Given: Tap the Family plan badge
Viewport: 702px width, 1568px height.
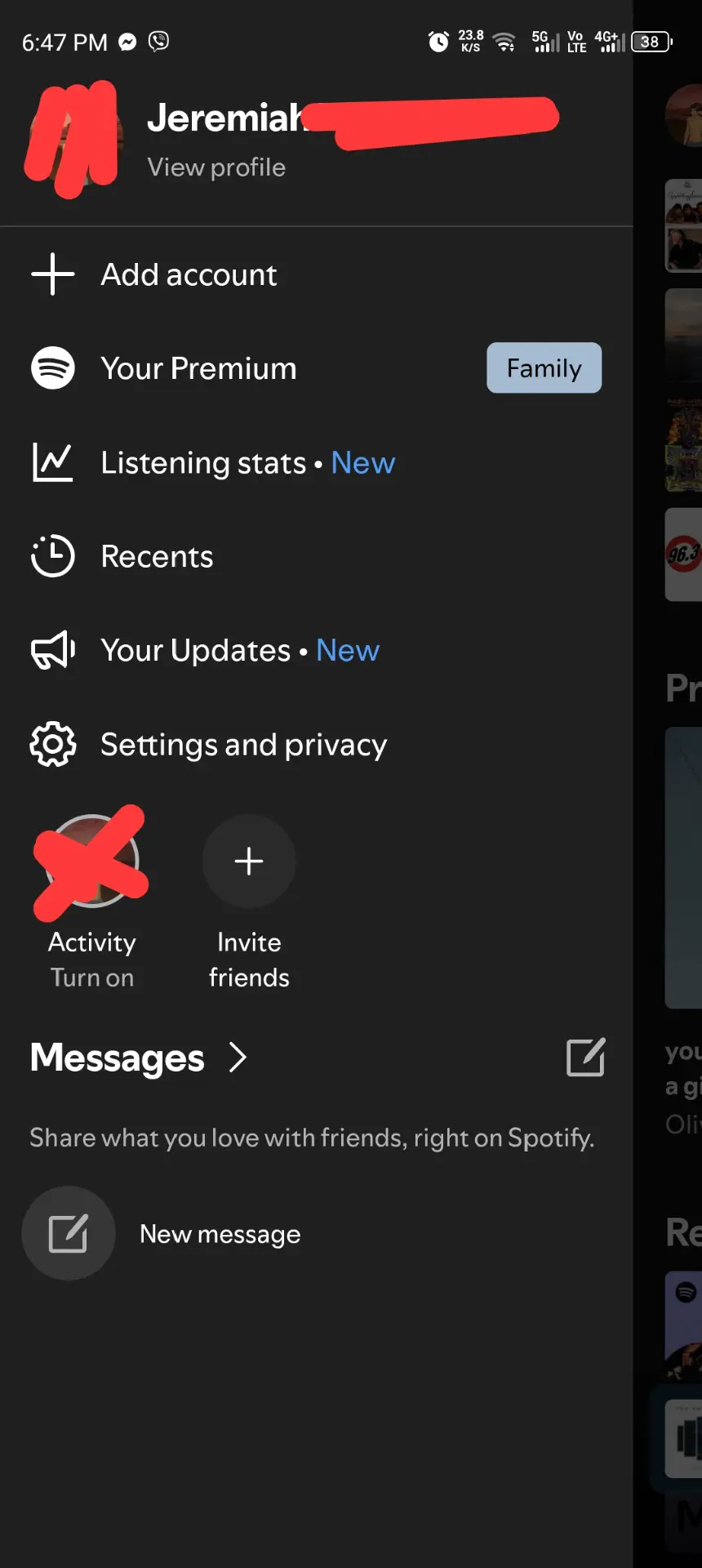Looking at the screenshot, I should (544, 367).
